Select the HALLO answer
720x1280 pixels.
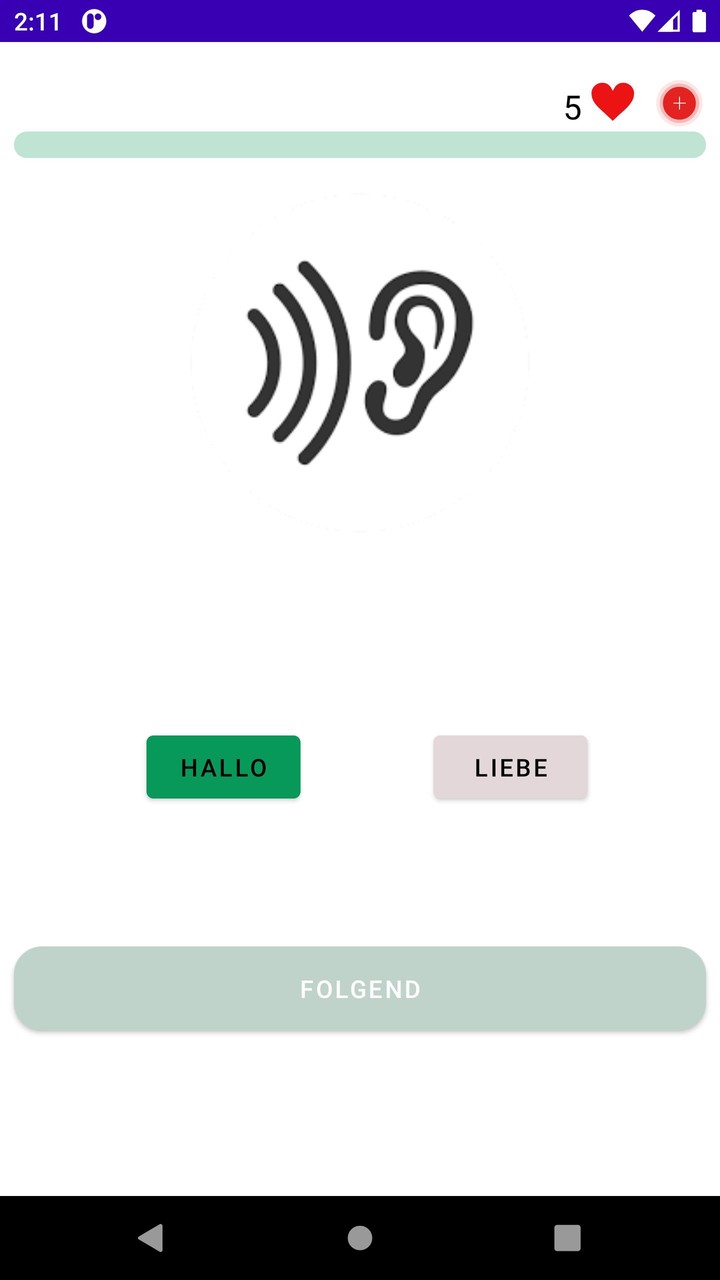223,767
